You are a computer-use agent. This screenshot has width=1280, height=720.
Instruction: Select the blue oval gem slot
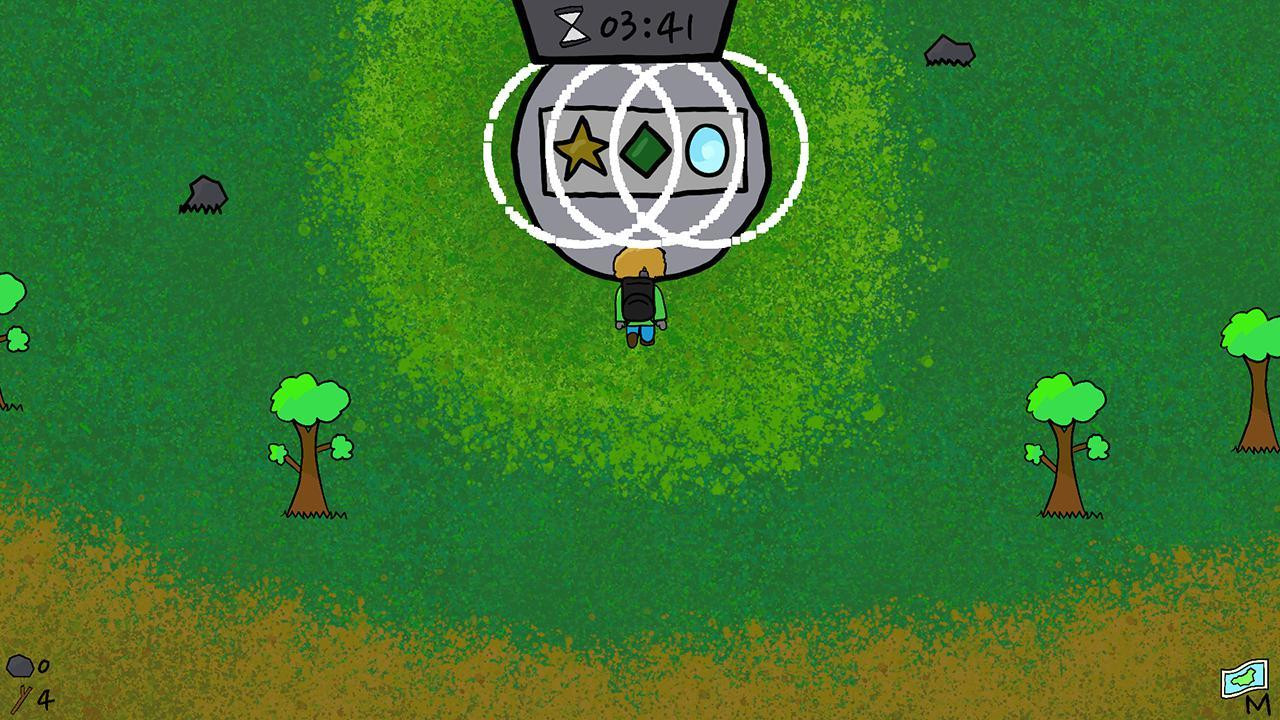coord(708,151)
